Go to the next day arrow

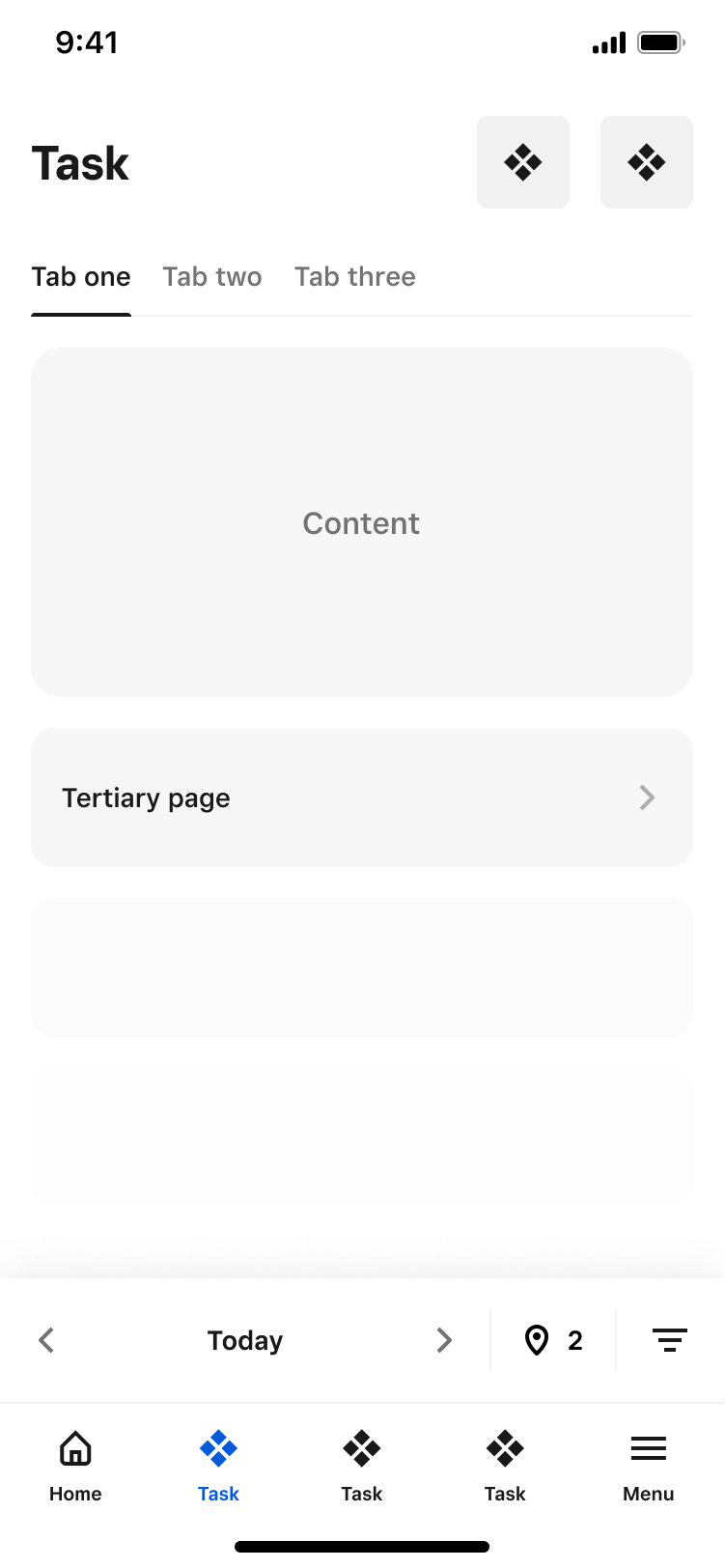(x=444, y=1340)
